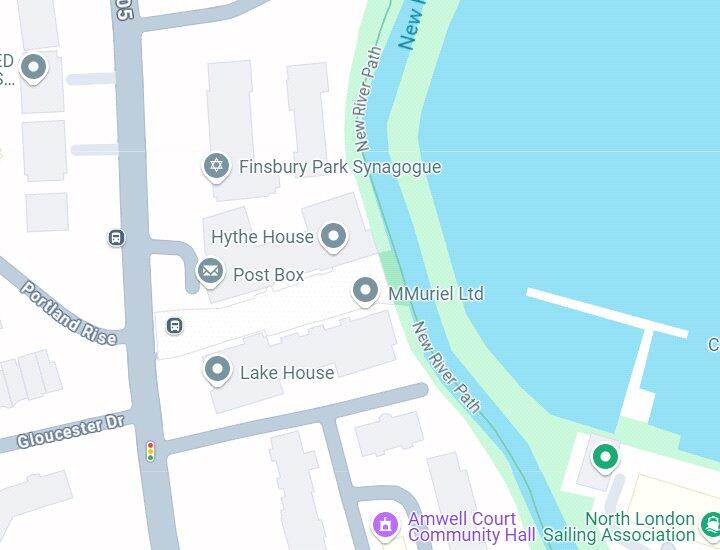
Task: Select the Finsbury Park Synagogue marker
Action: pos(216,166)
